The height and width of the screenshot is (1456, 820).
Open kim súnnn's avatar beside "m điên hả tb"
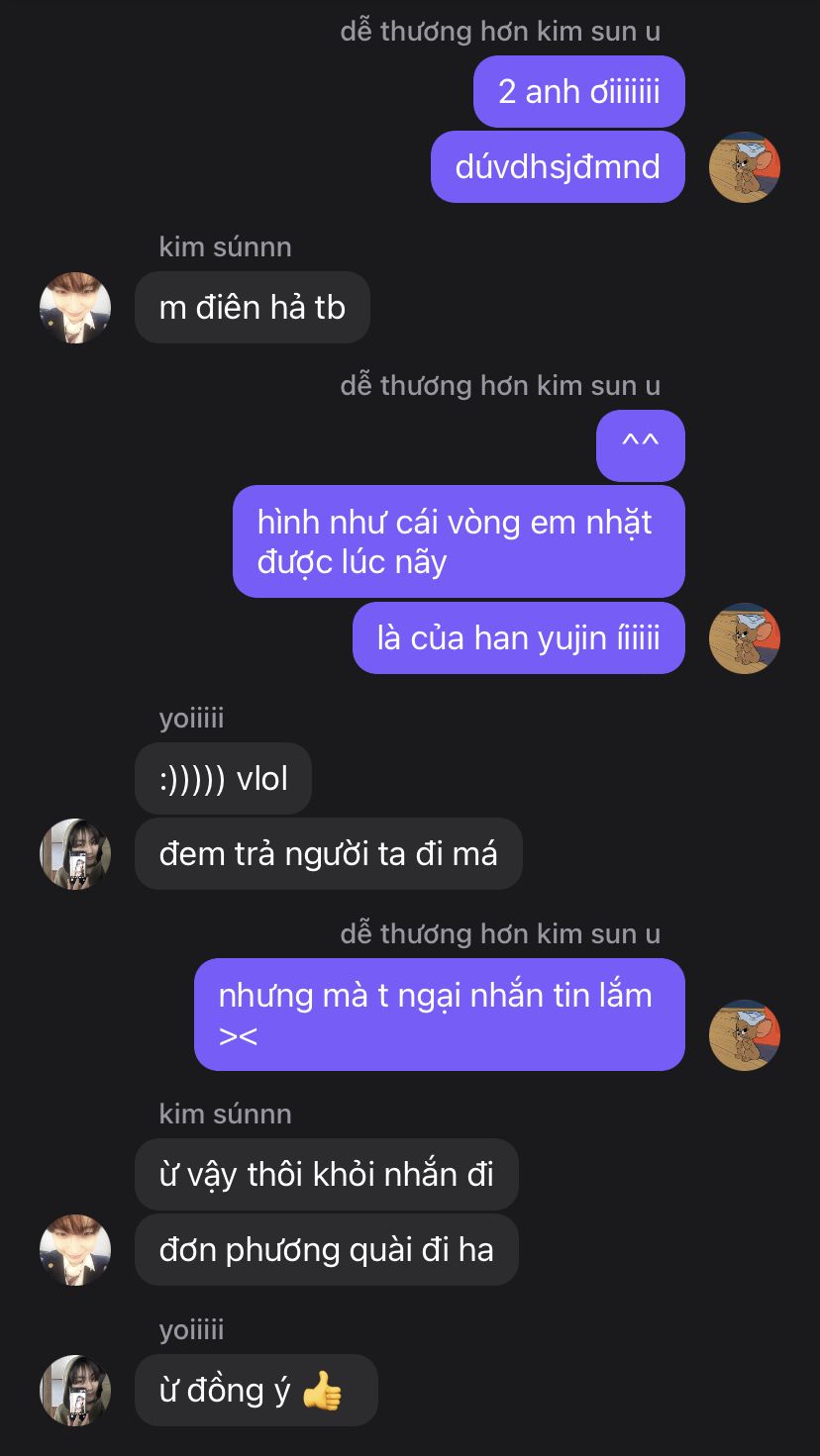click(x=75, y=308)
